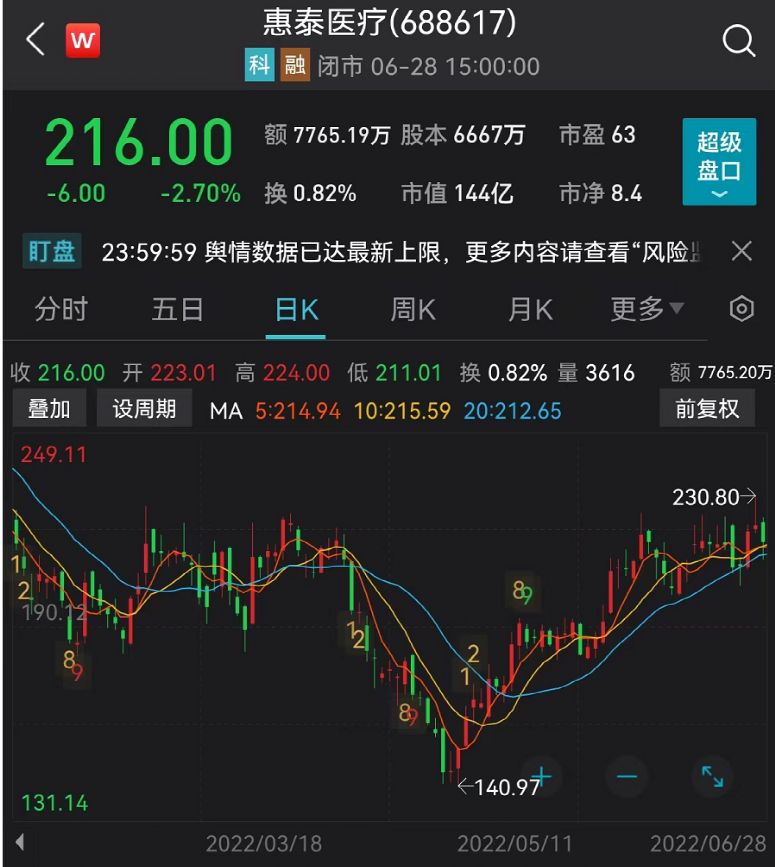Open chart settings hexagon icon
775x867 pixels.
(x=741, y=309)
